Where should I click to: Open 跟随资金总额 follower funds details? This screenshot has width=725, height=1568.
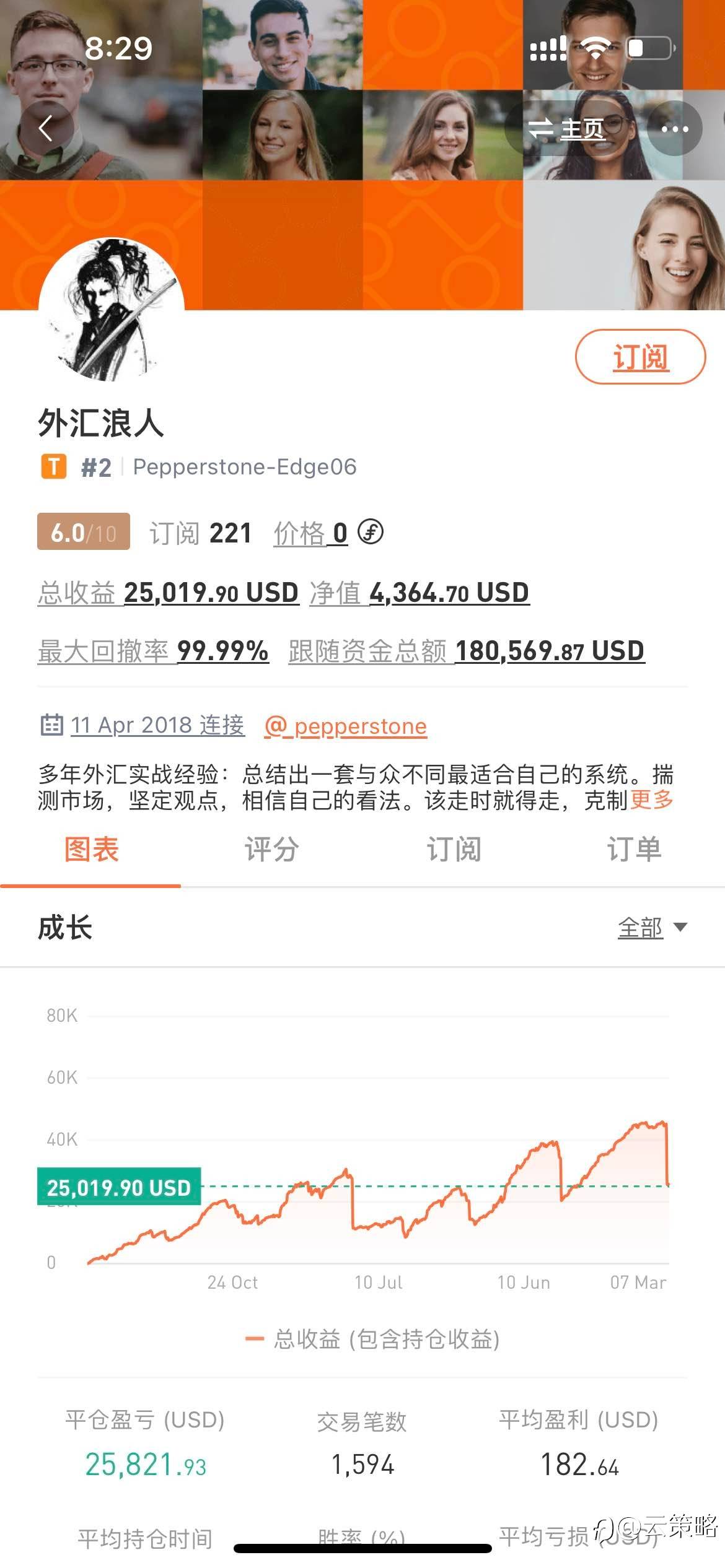tap(467, 651)
